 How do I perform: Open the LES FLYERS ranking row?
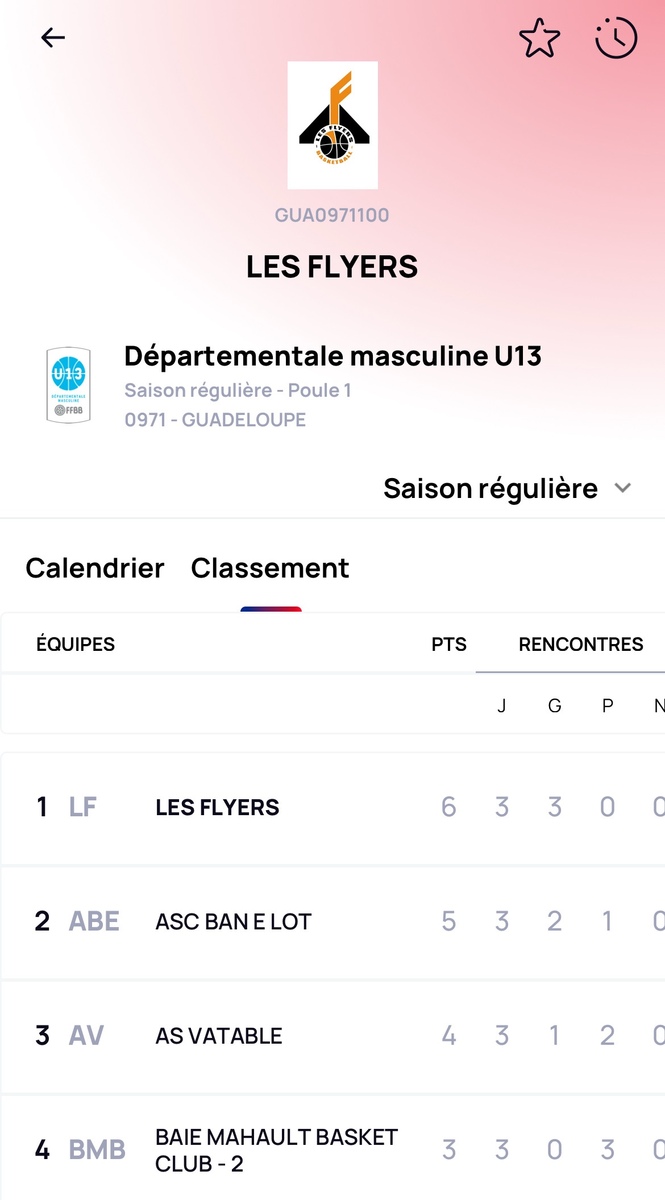pos(217,807)
